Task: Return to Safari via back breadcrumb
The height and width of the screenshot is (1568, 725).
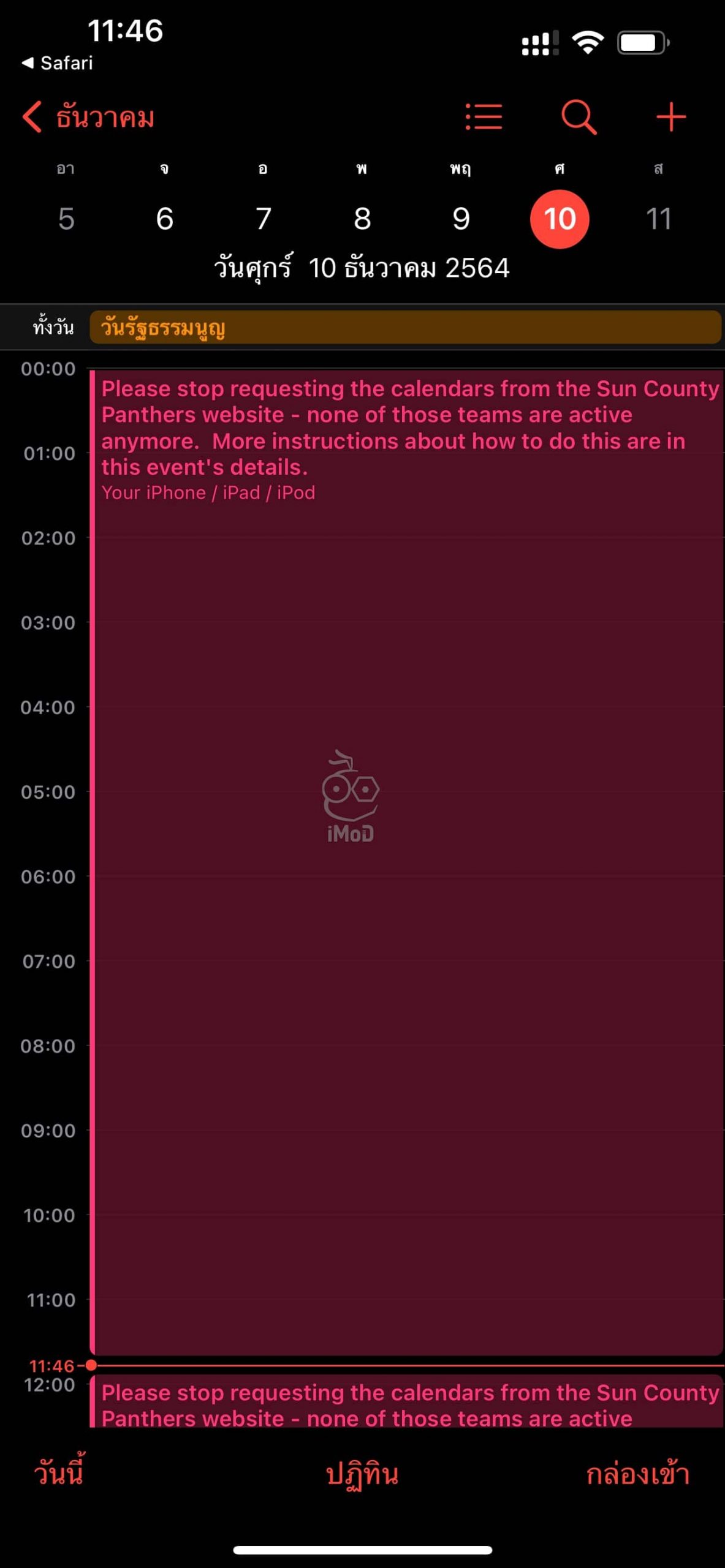Action: pos(57,62)
